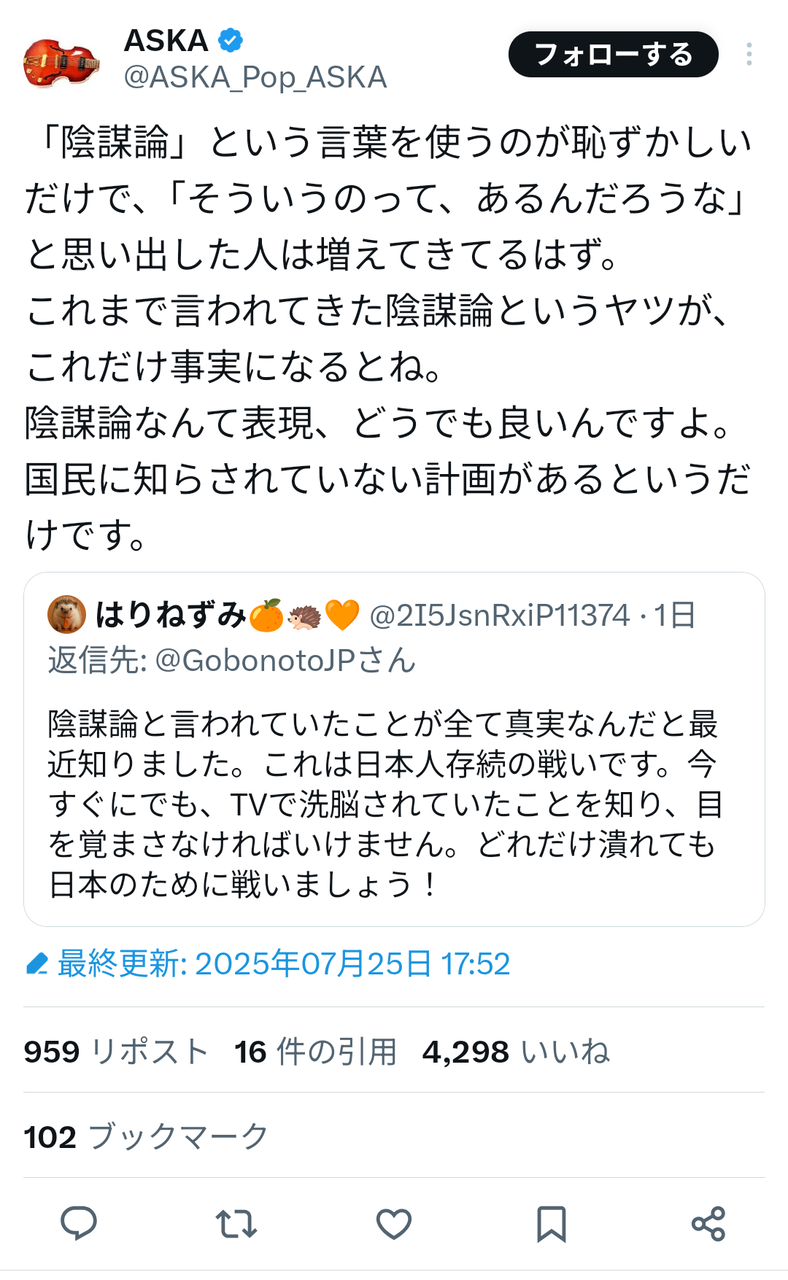Screen dimensions: 788x1280
Task: Click the blue verified badge next to ASKA
Action: coord(232,41)
